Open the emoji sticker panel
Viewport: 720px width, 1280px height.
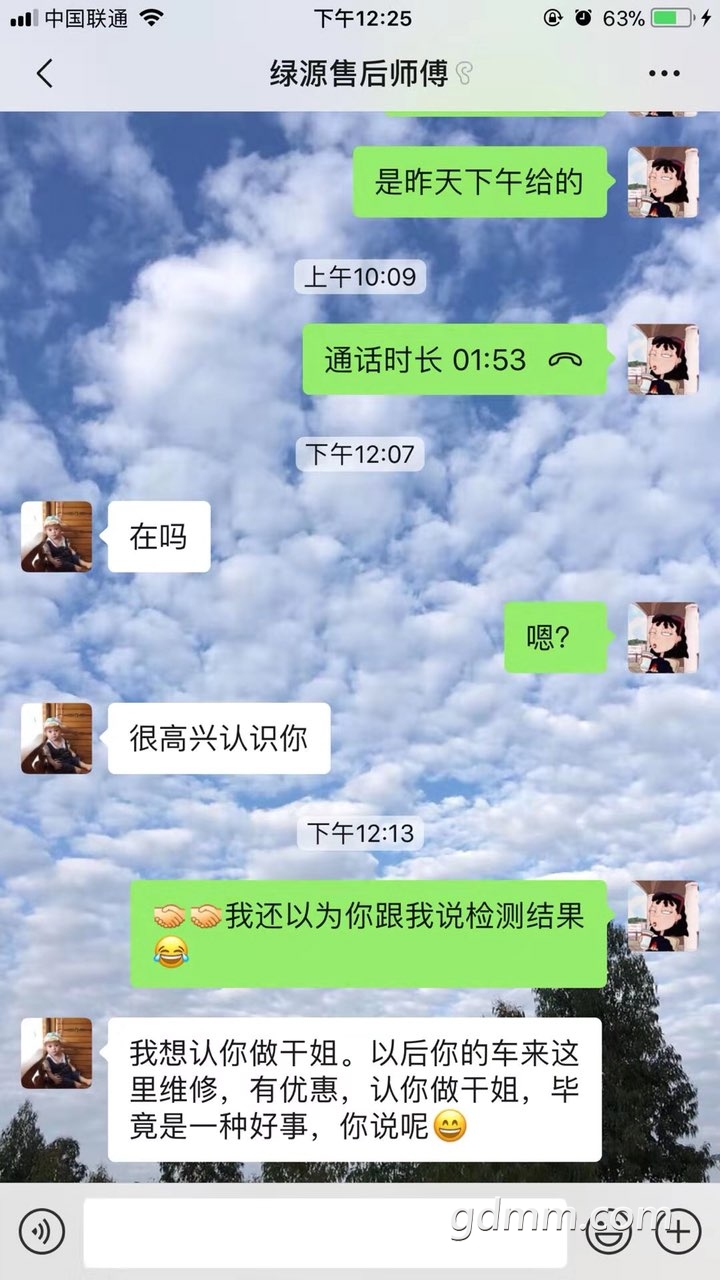pos(607,1231)
